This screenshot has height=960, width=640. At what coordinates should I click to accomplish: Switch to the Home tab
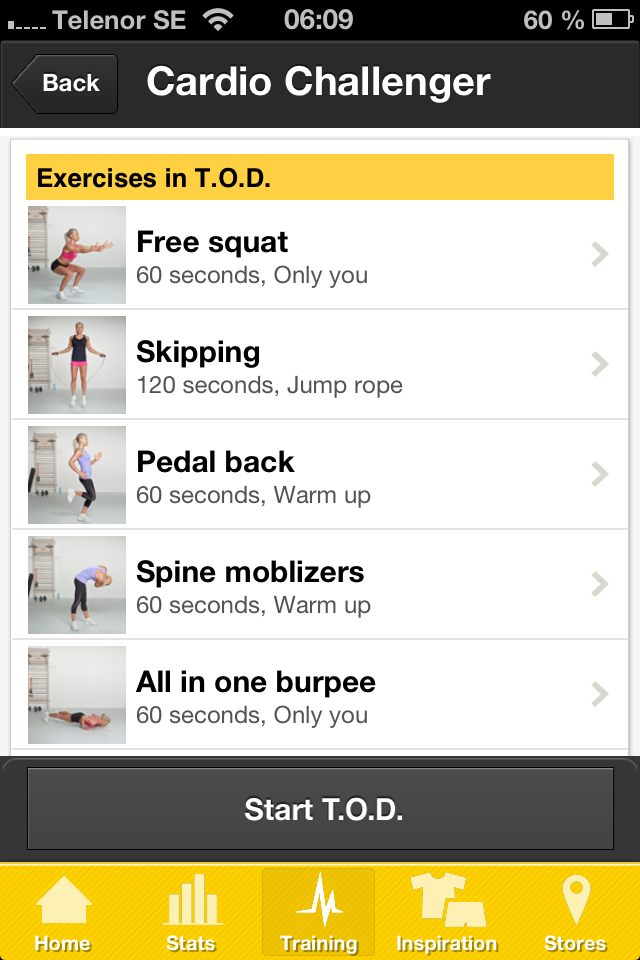tap(63, 912)
